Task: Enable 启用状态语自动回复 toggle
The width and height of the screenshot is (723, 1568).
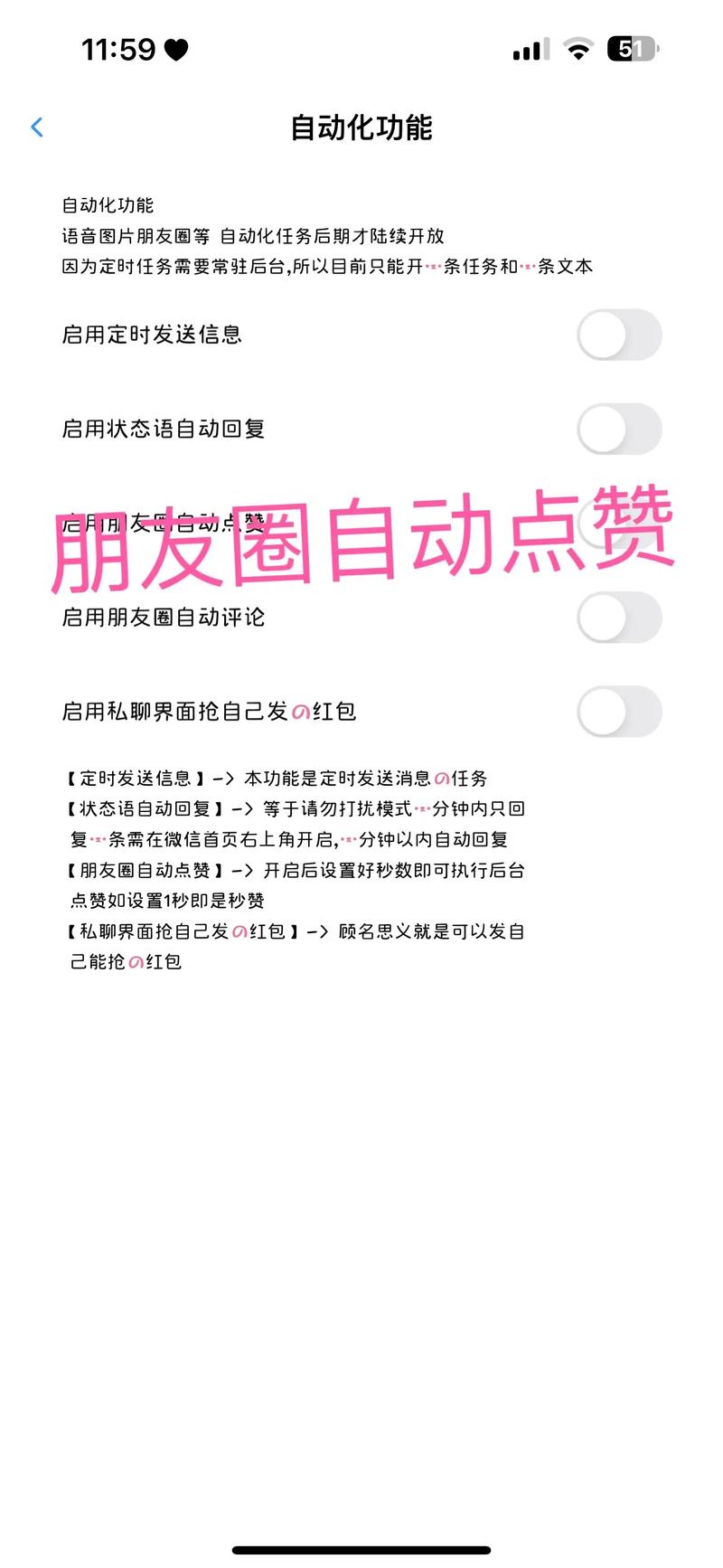Action: 619,429
